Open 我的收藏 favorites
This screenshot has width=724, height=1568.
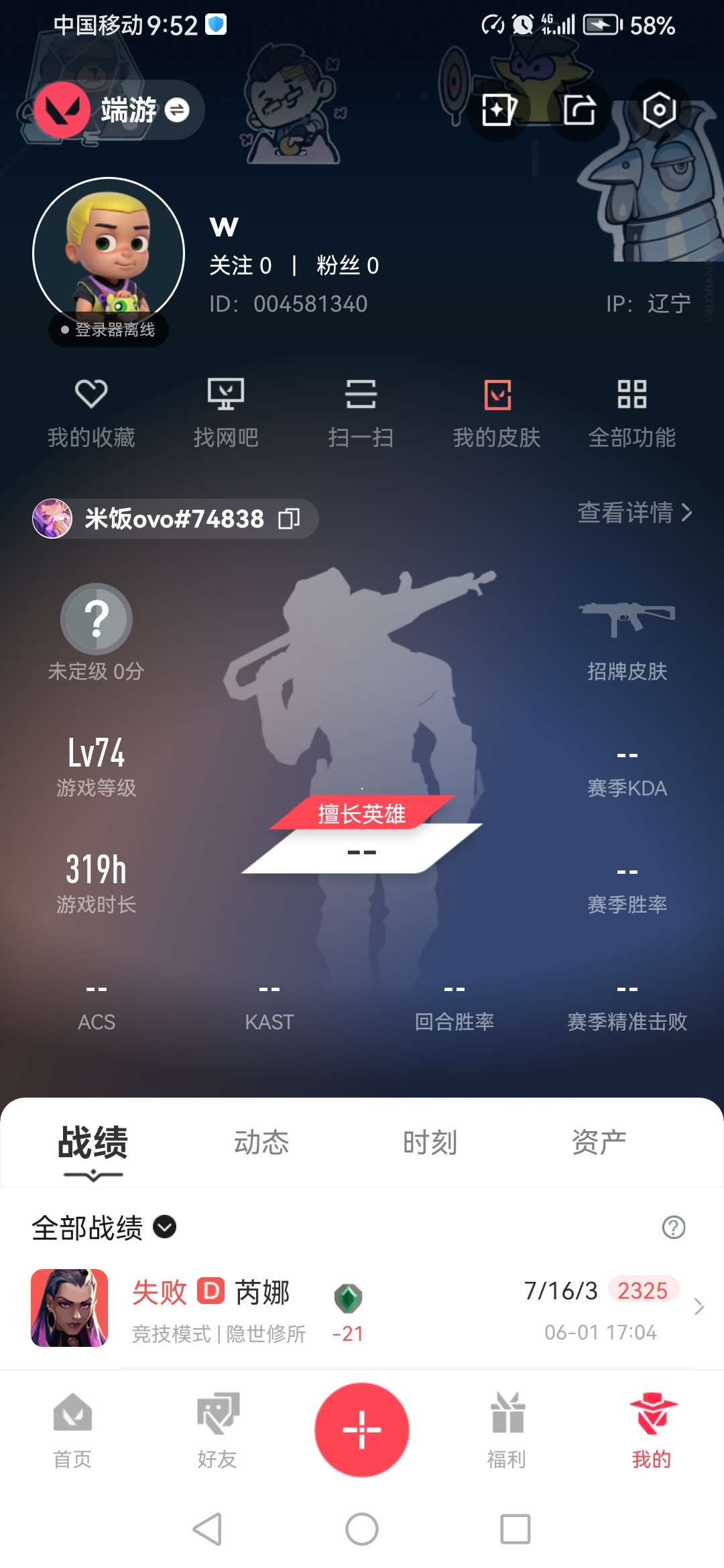[91, 411]
